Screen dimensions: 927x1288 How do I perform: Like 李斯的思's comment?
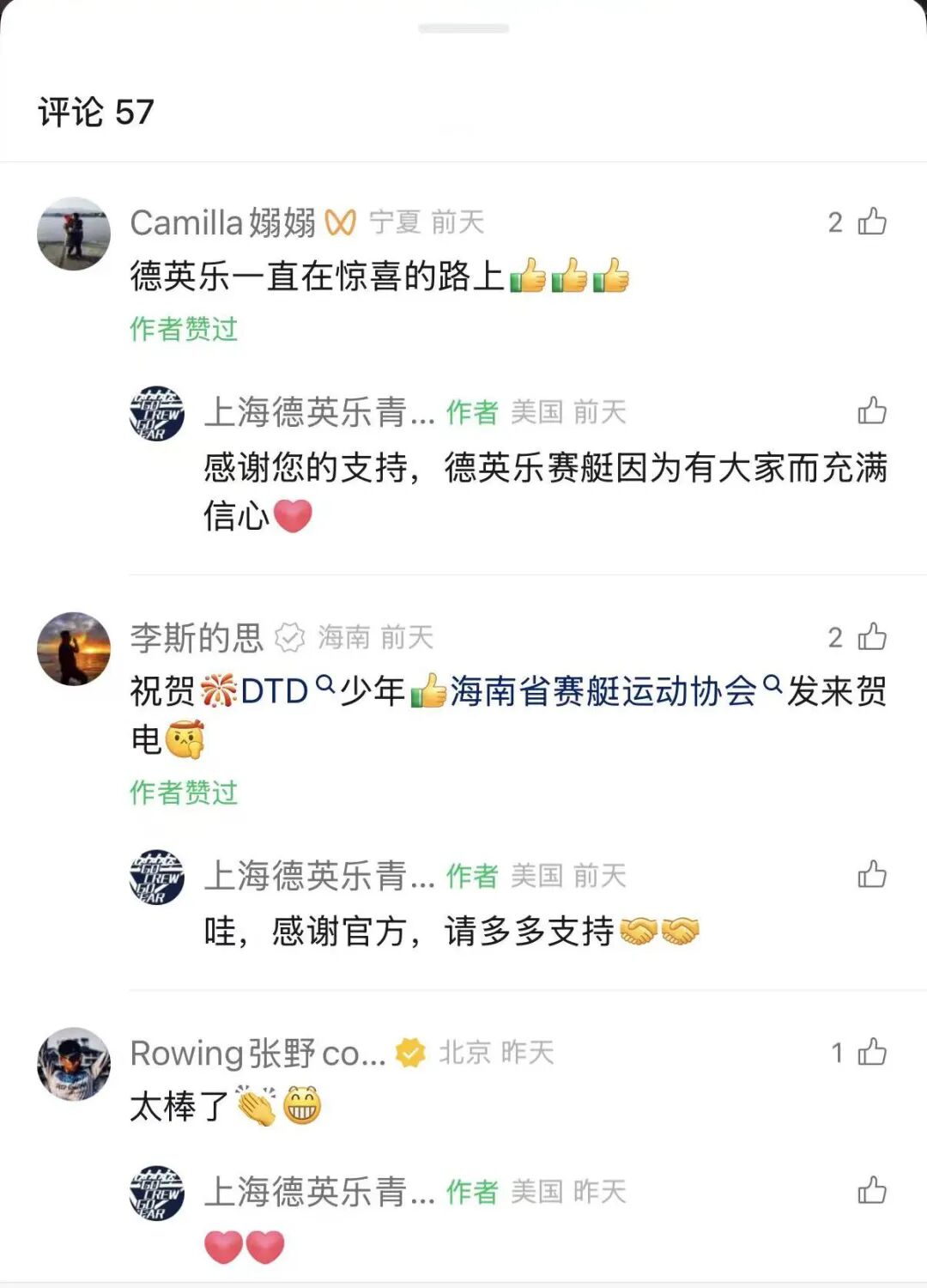point(871,637)
